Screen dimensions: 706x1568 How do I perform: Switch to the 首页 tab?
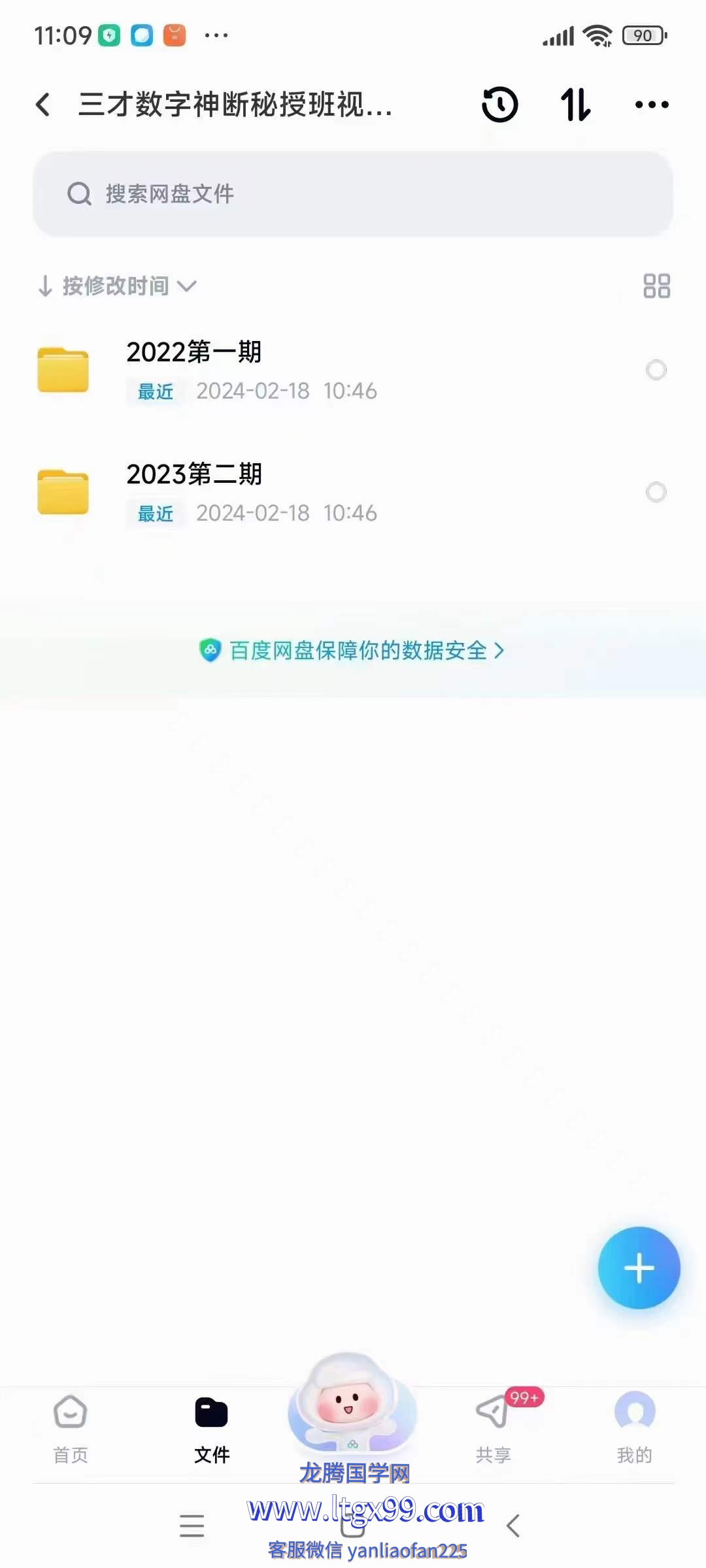tap(71, 1428)
